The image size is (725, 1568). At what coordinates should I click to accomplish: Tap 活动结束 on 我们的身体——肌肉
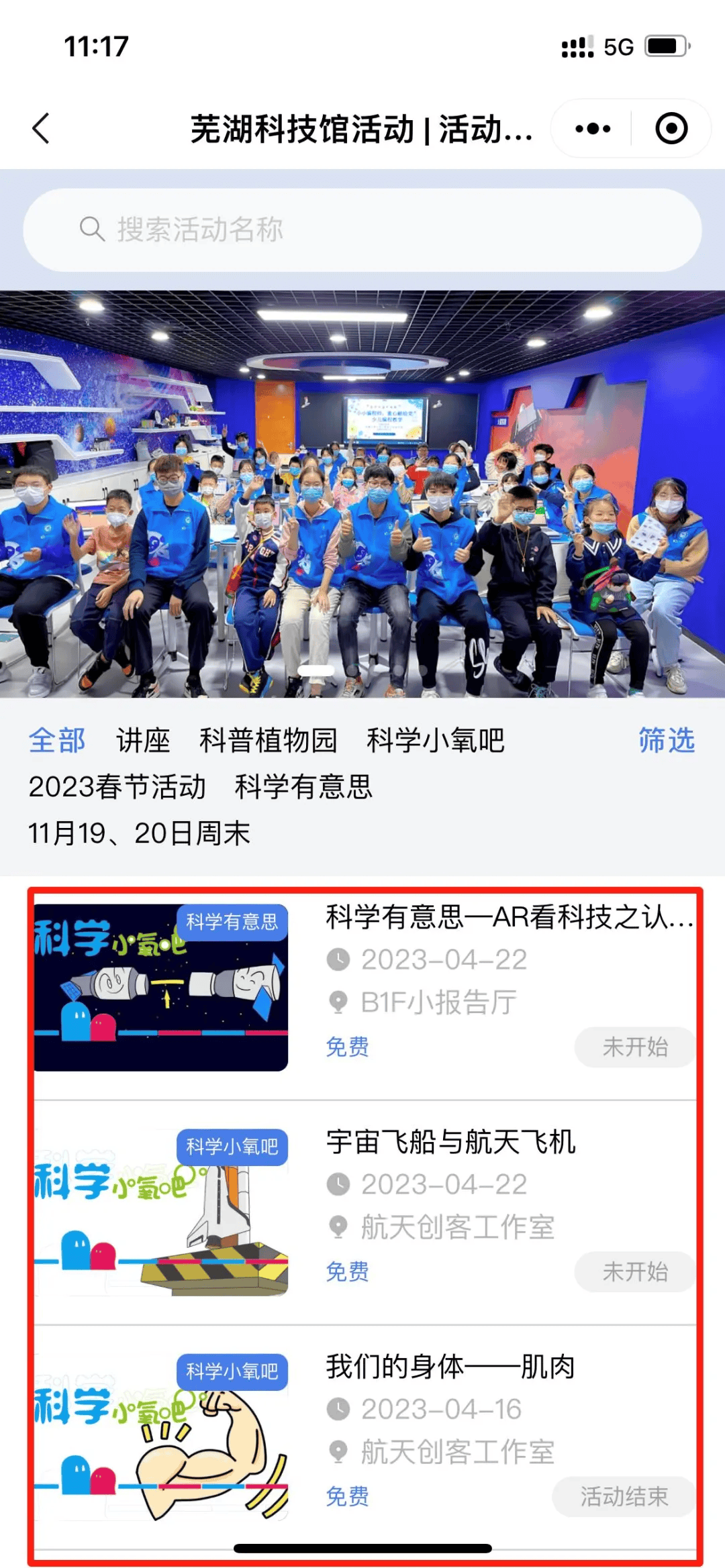(624, 1496)
